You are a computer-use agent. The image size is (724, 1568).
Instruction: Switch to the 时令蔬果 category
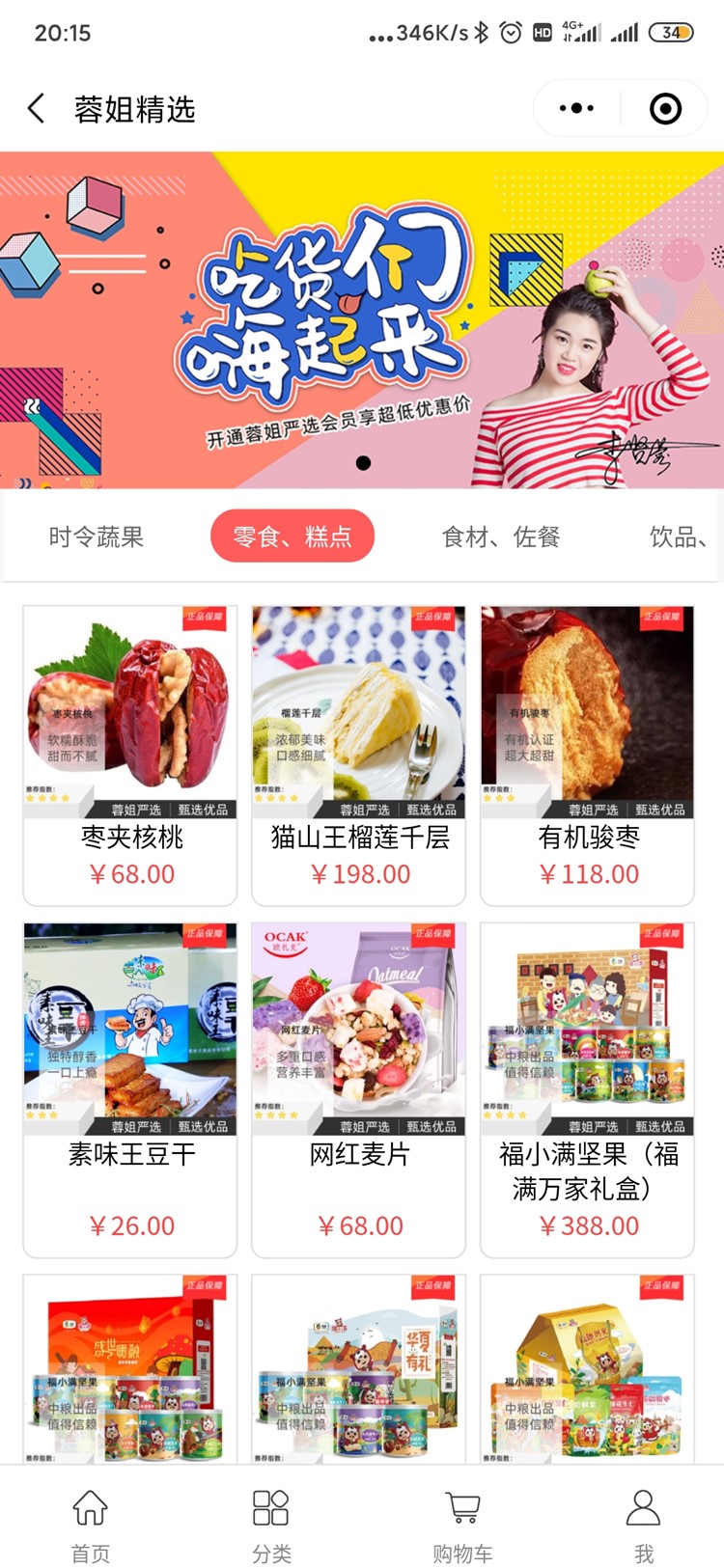click(x=97, y=536)
